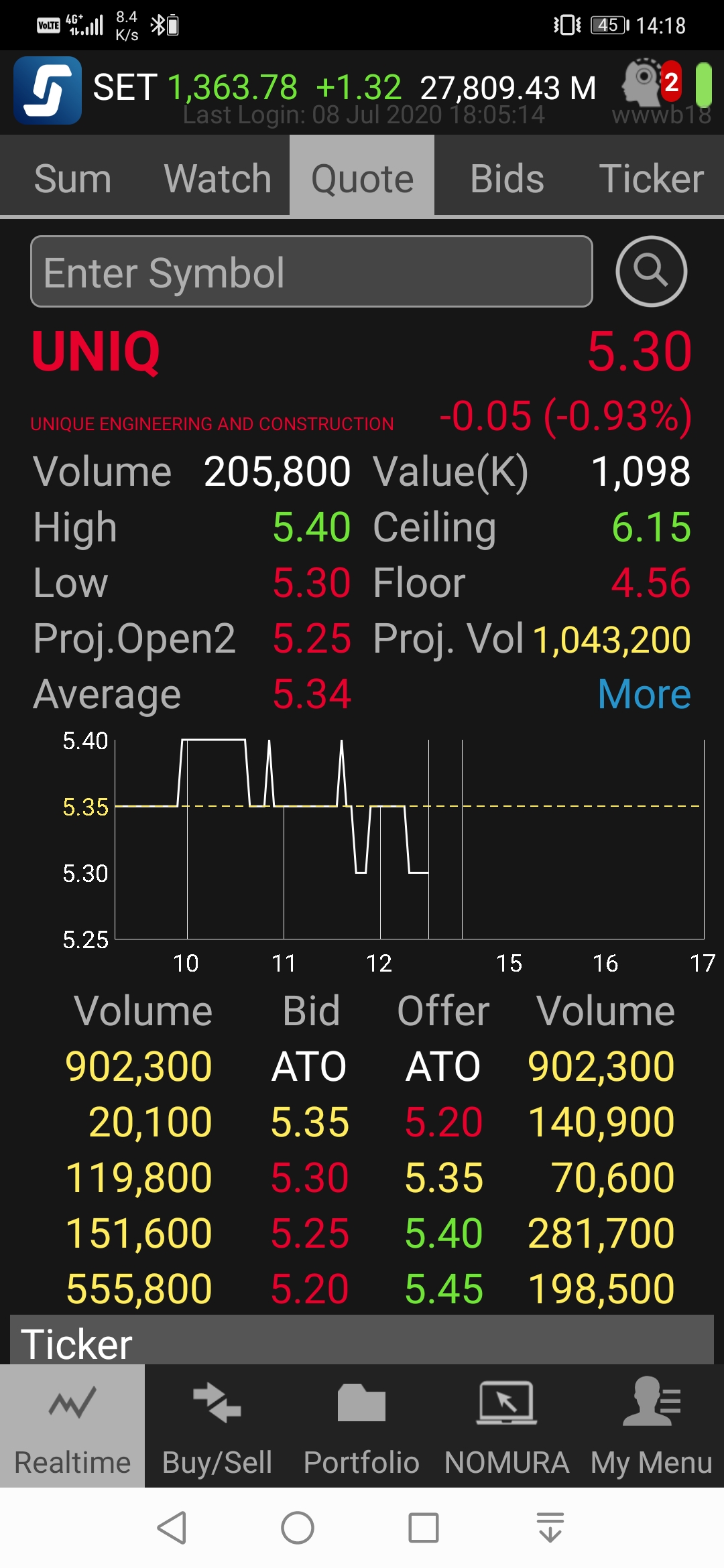The width and height of the screenshot is (724, 1568).
Task: Open the Portfolio section
Action: (362, 1427)
